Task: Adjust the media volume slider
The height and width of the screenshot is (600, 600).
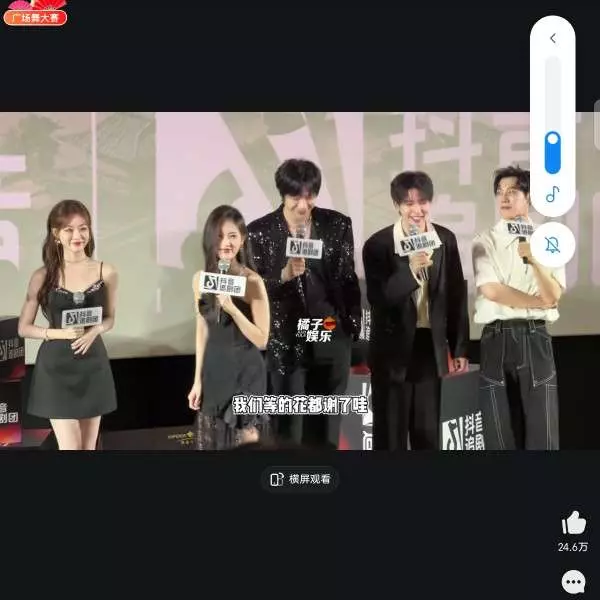Action: [553, 150]
